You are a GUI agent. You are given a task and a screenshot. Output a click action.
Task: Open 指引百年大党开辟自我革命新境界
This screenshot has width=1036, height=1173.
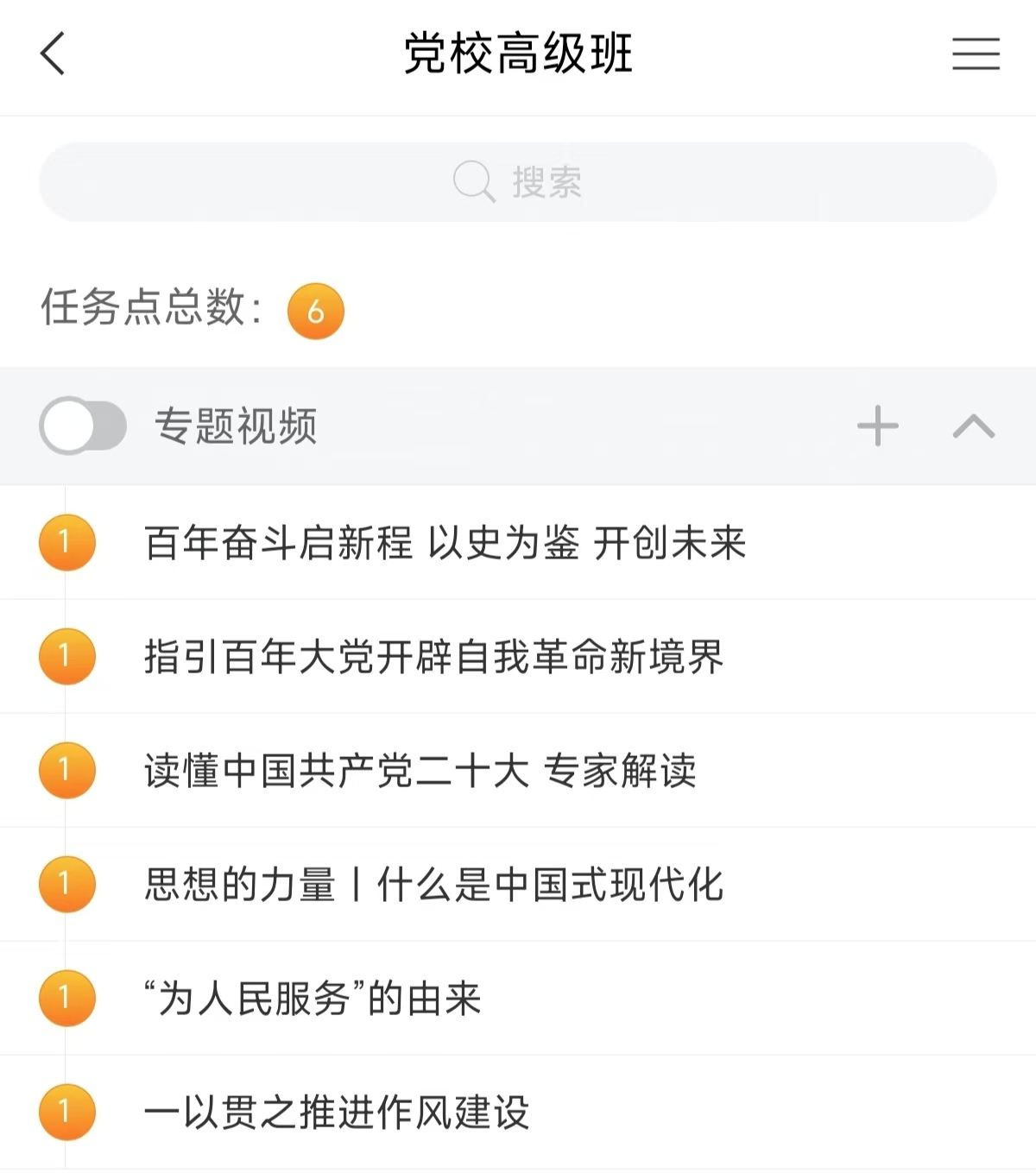pyautogui.click(x=433, y=657)
